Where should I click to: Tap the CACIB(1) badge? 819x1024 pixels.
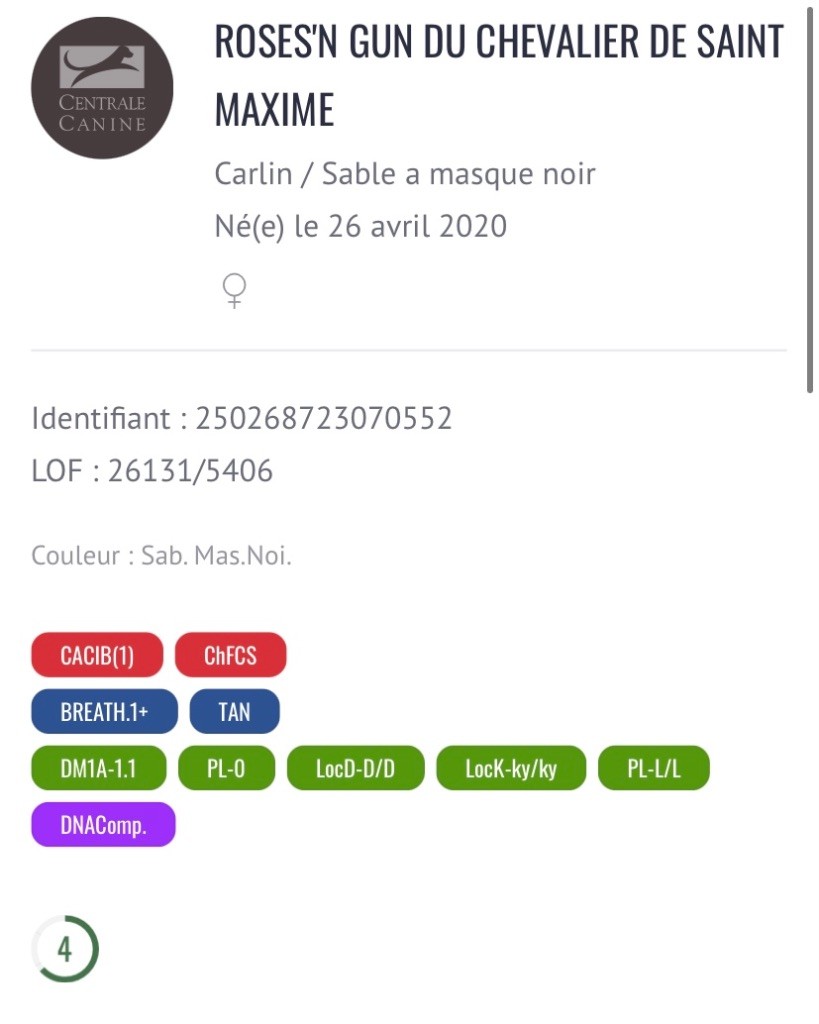click(97, 656)
